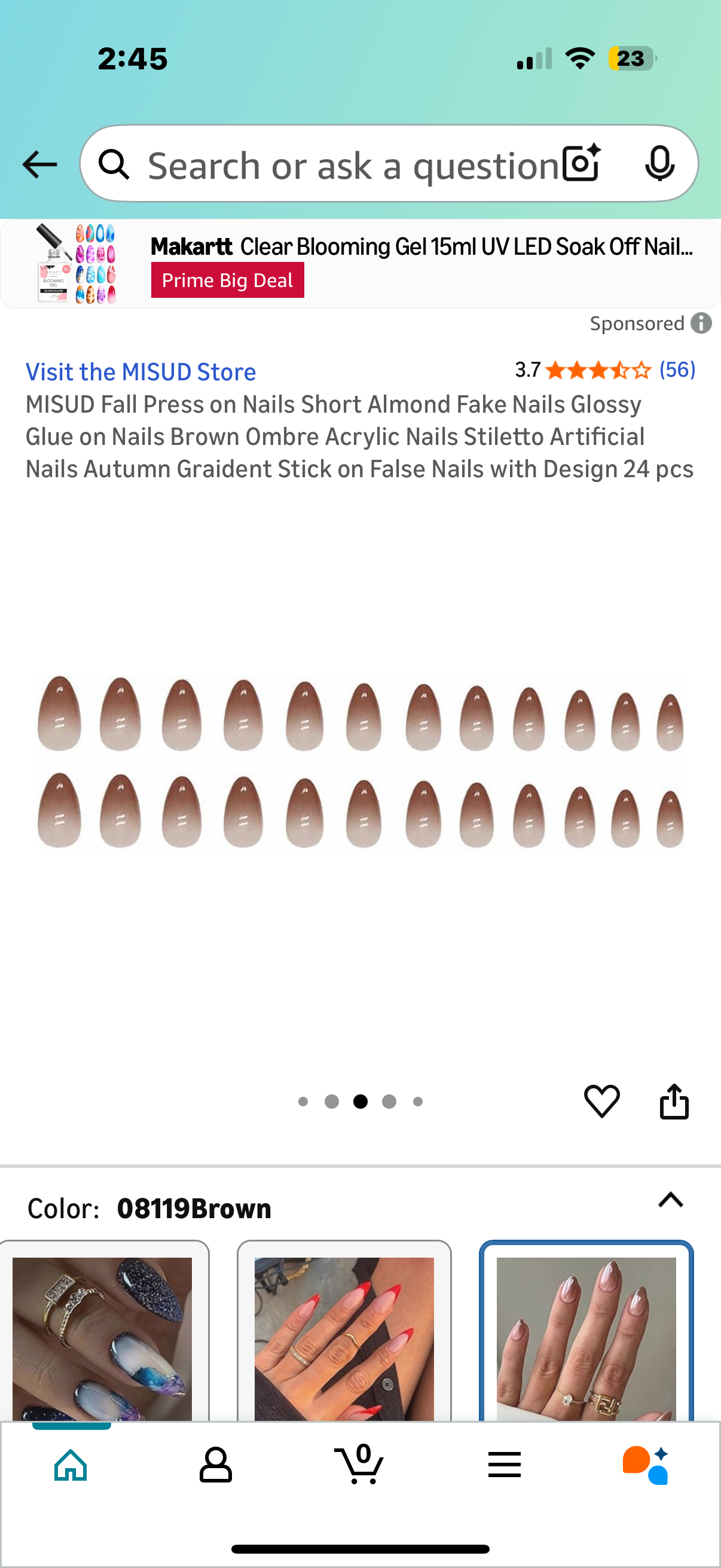Start voice search with microphone
The height and width of the screenshot is (1568, 721).
(x=659, y=164)
